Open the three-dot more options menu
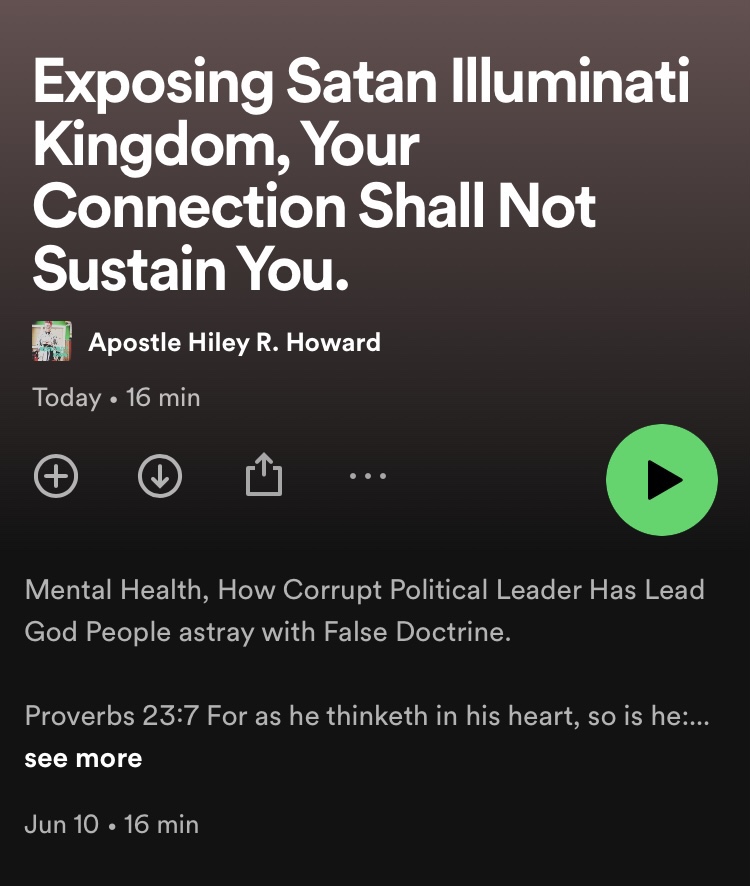Screen dimensions: 750x886 tap(368, 477)
